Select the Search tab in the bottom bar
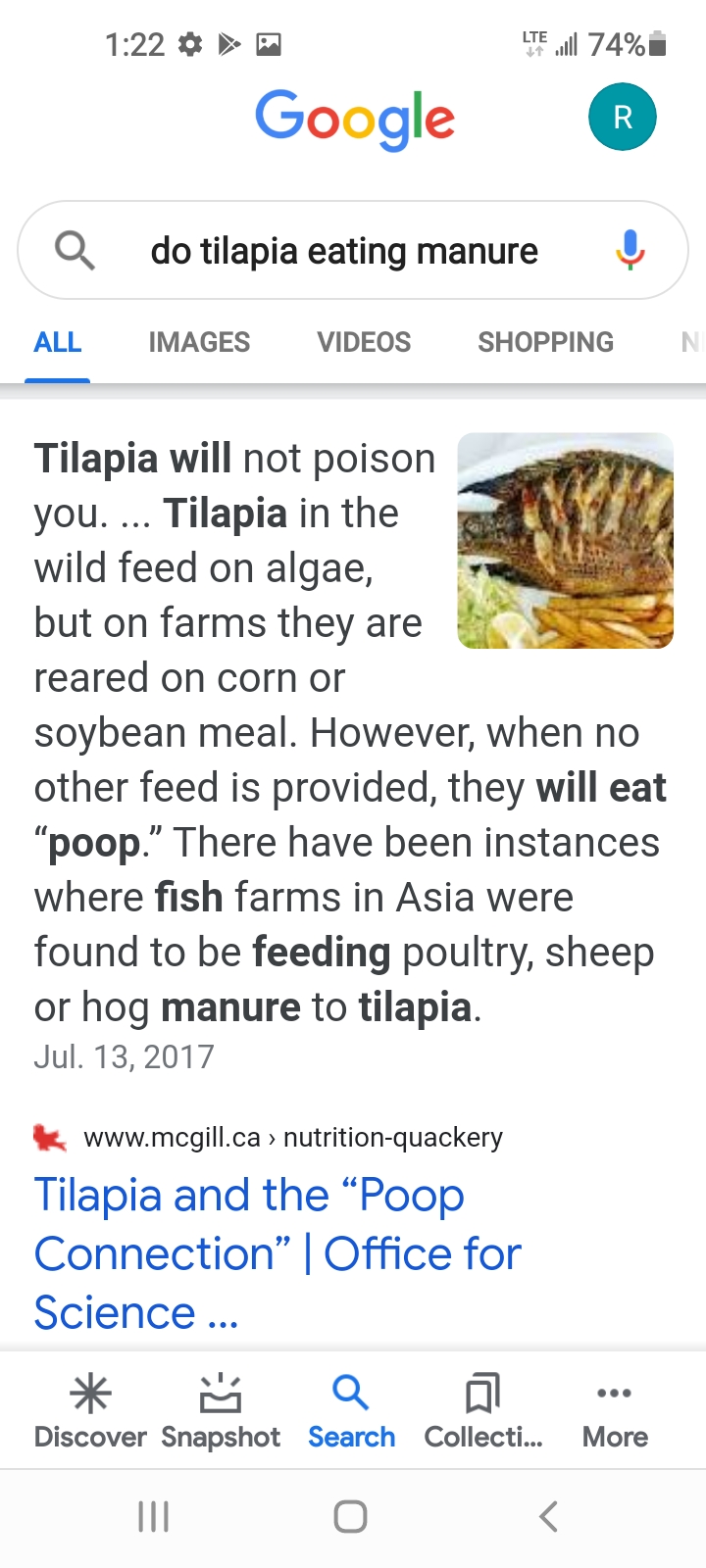Screen dimensions: 706x1568 click(x=351, y=1411)
